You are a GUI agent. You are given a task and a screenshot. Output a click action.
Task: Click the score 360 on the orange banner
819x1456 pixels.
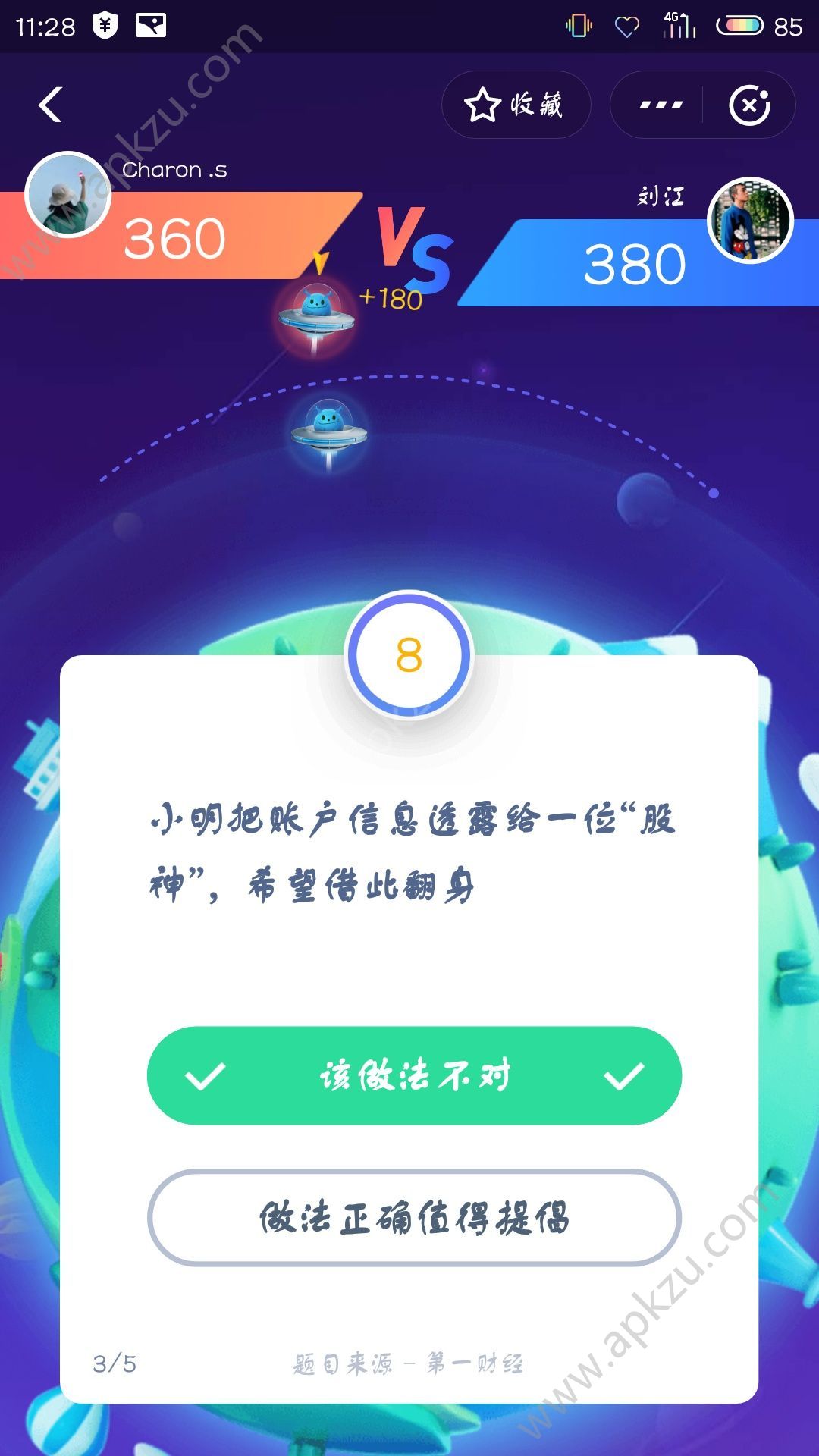176,241
